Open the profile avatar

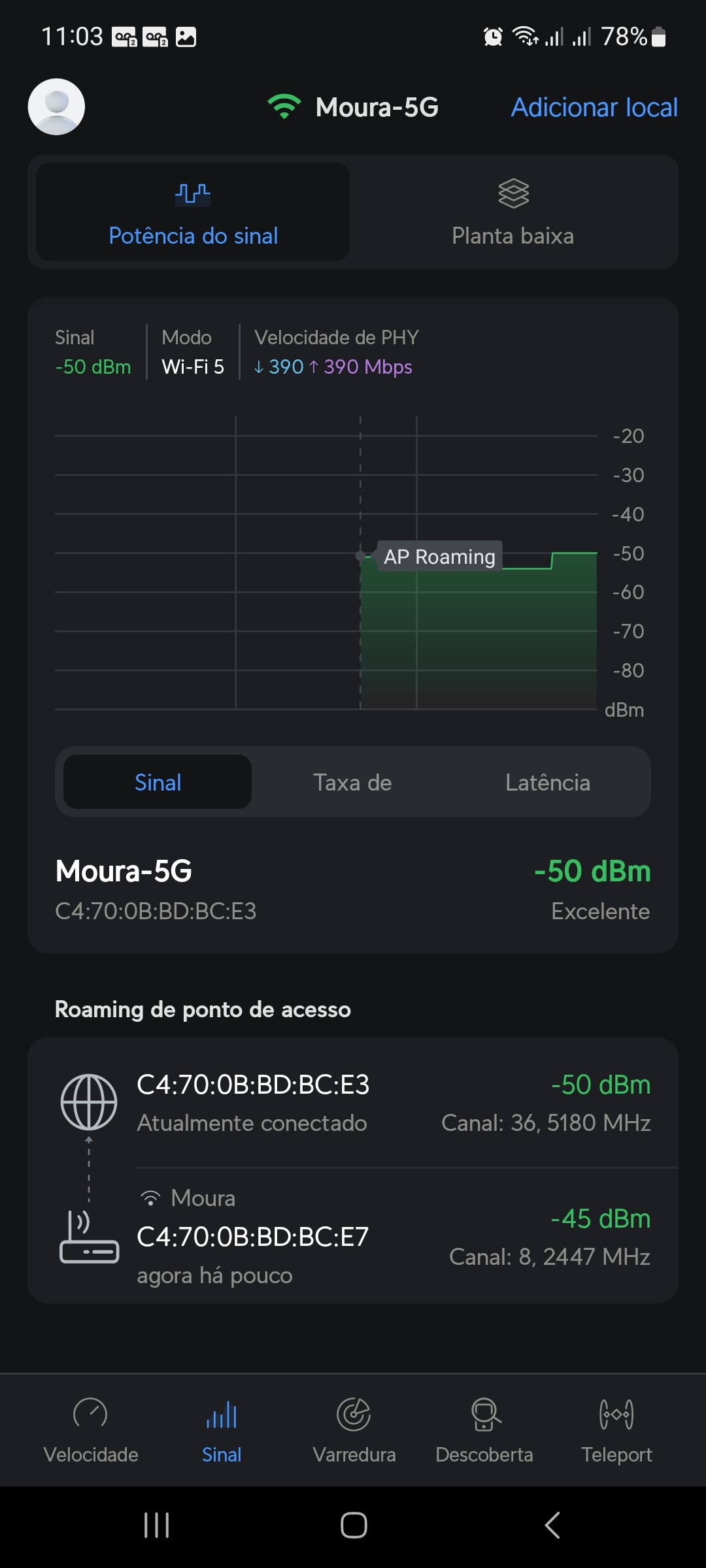56,106
